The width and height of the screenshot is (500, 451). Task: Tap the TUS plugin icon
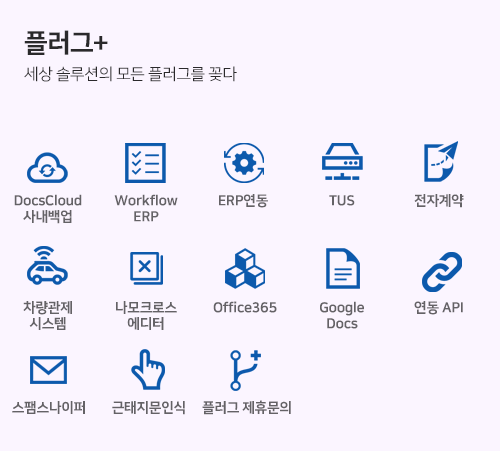342,162
